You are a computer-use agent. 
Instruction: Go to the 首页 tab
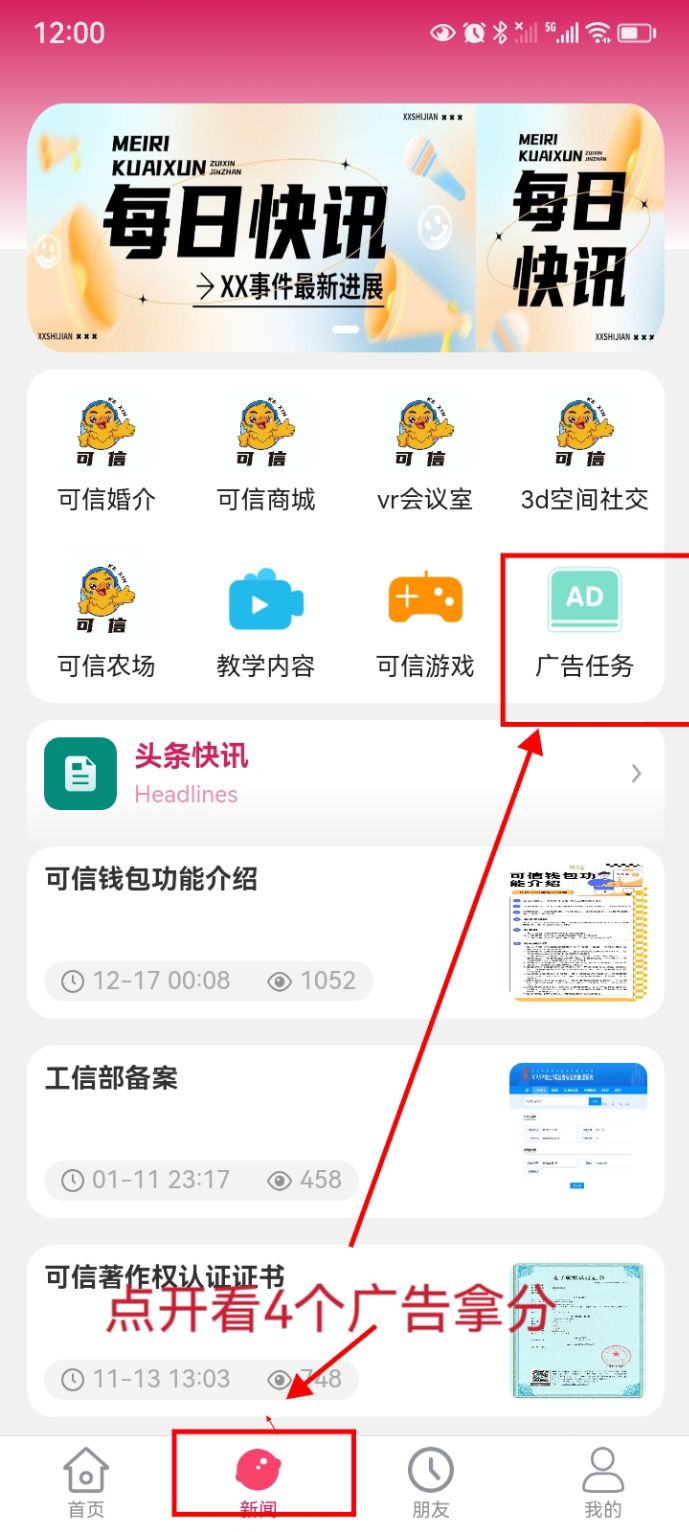86,1482
